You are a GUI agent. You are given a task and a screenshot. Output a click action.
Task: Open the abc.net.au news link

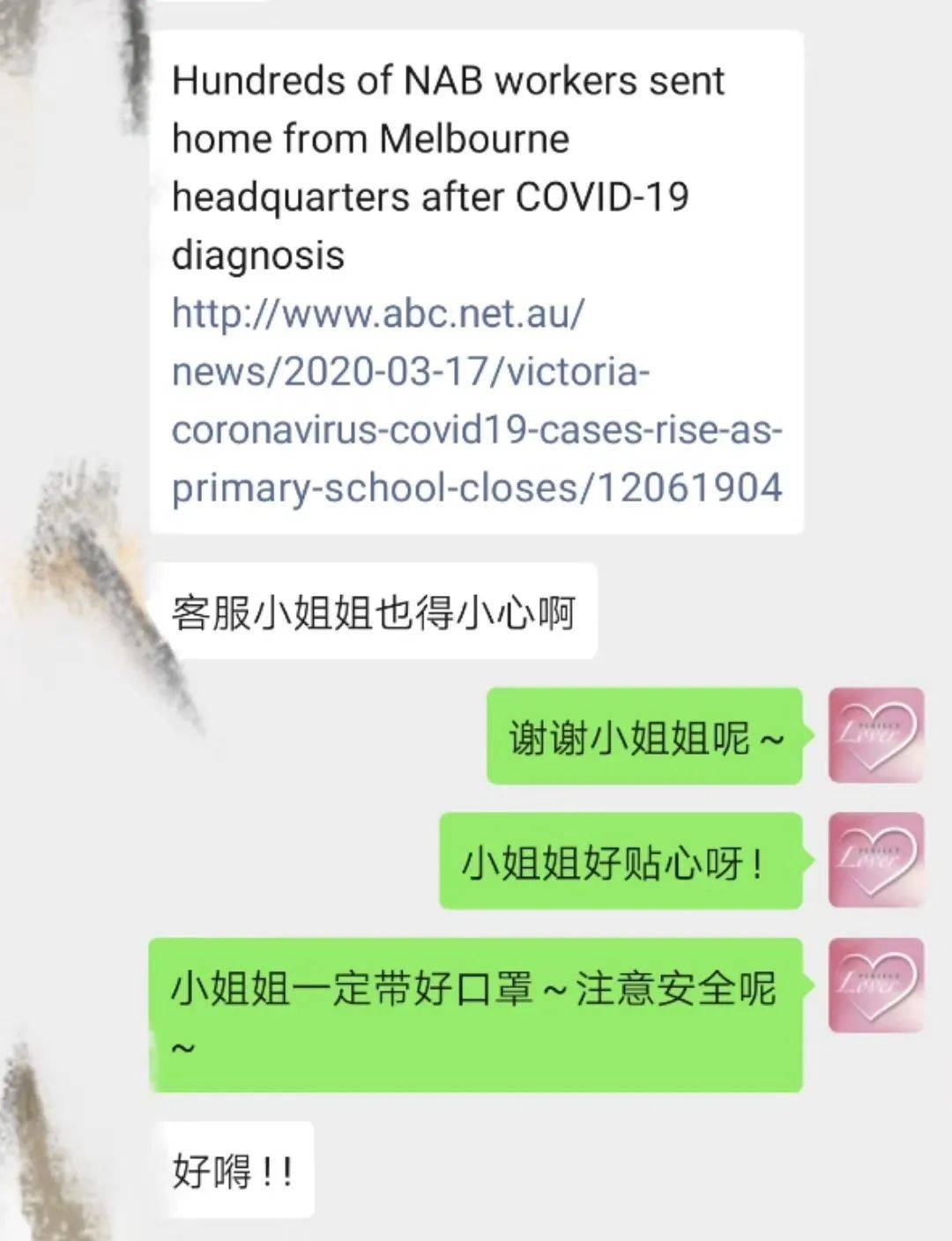(476, 401)
